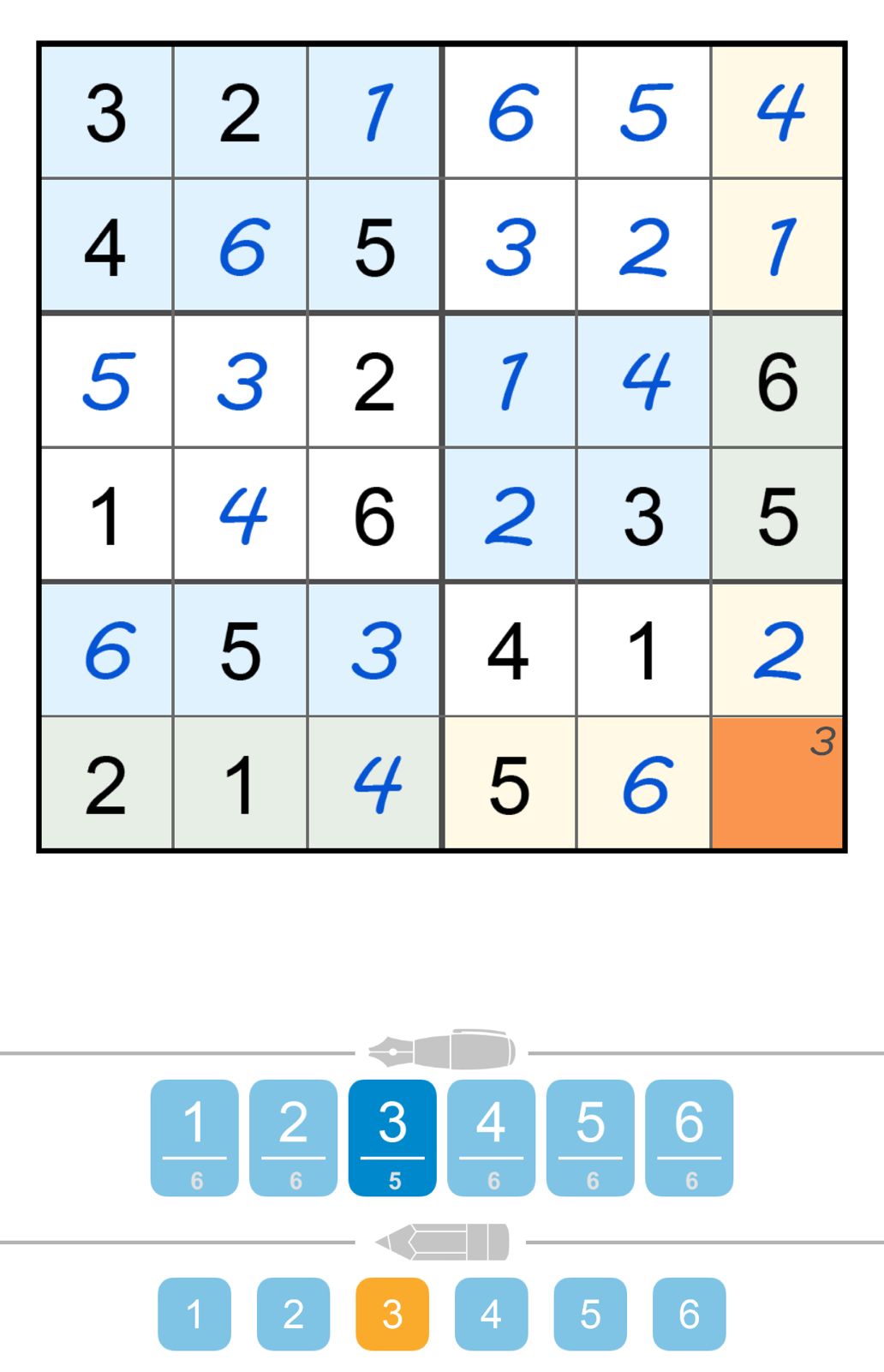Enter pen digit 4
The image size is (884, 1372).
coord(491,1136)
